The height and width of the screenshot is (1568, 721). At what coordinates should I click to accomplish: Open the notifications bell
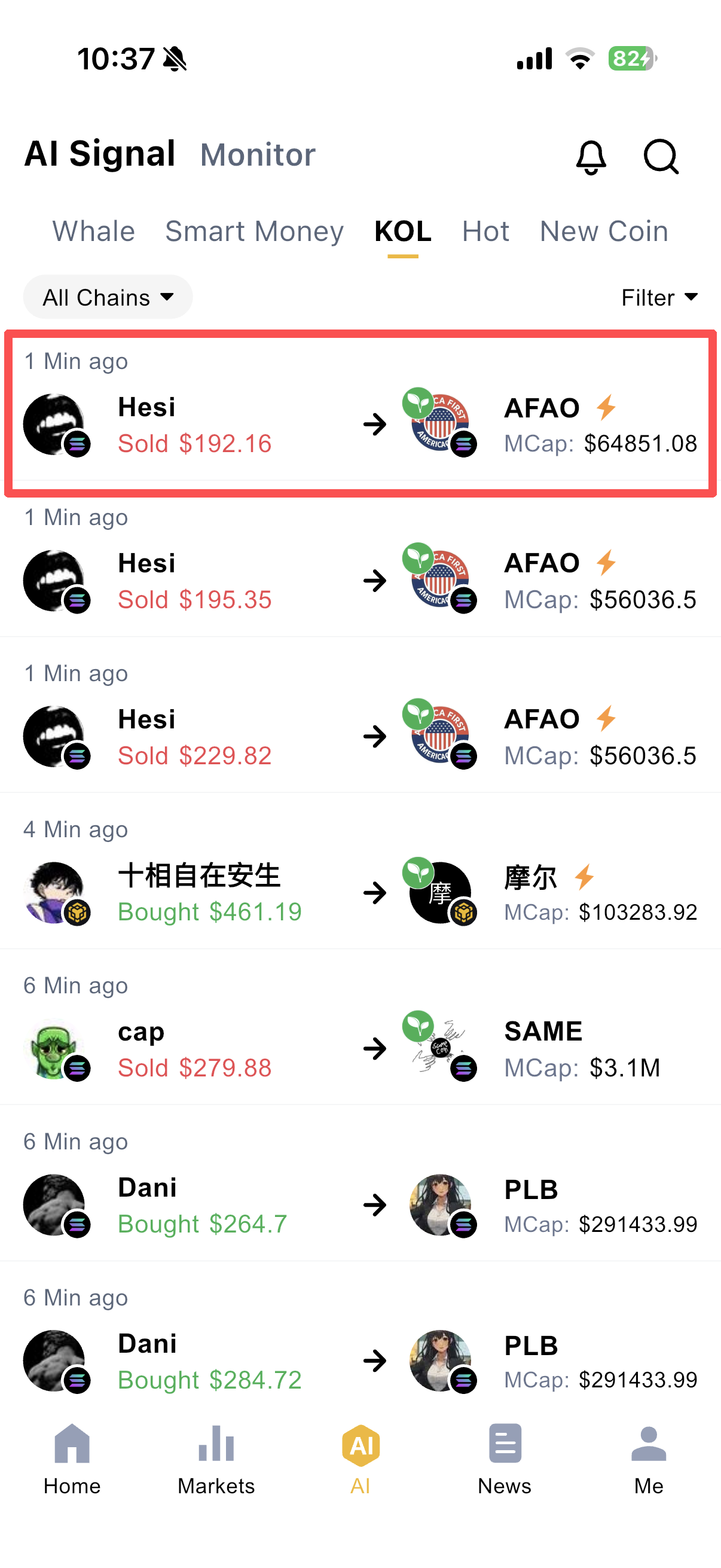coord(591,157)
